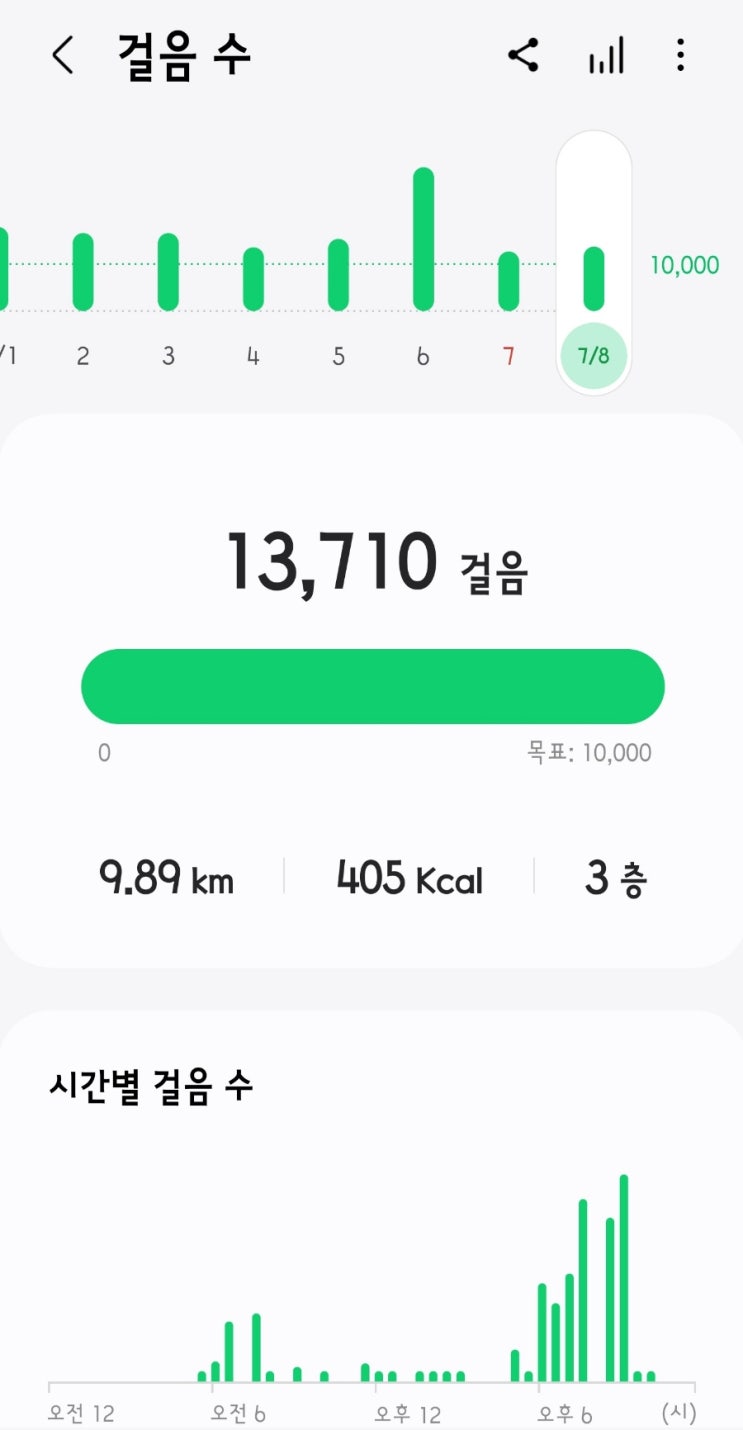Select the day 6 bar
The height and width of the screenshot is (1430, 743).
click(x=423, y=240)
